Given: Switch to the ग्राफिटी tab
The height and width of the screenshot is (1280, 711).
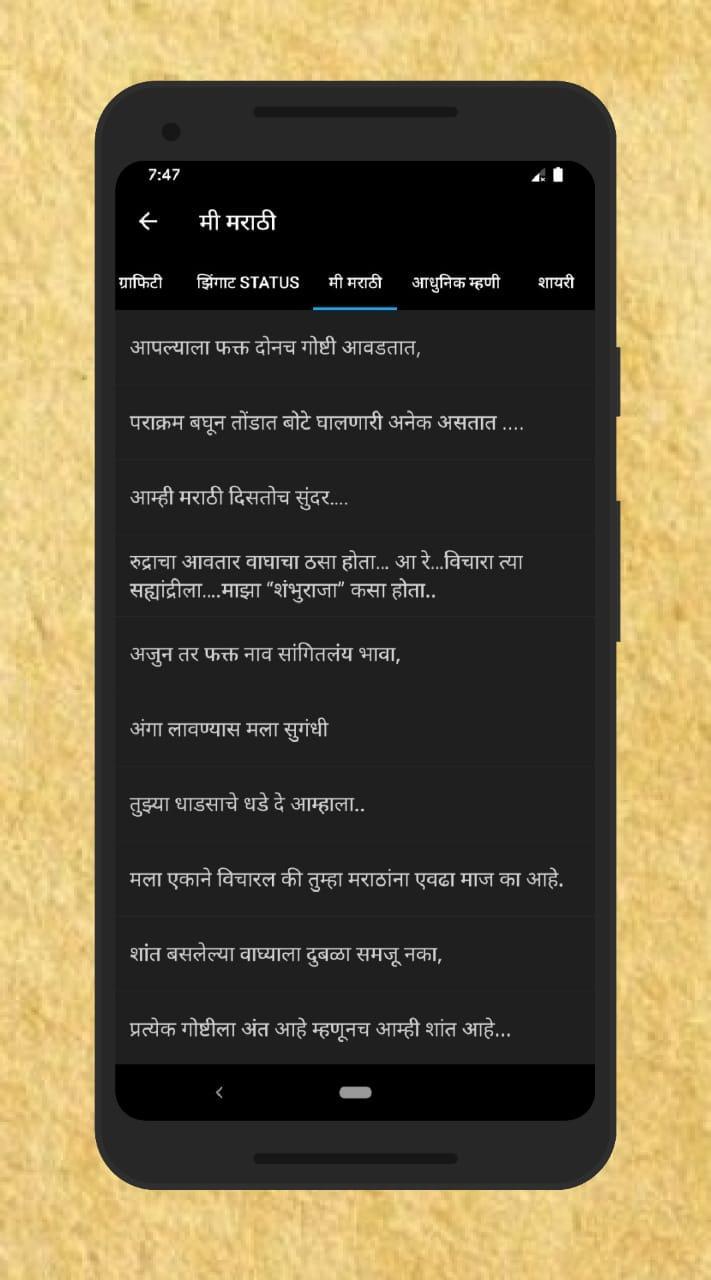Looking at the screenshot, I should point(140,282).
